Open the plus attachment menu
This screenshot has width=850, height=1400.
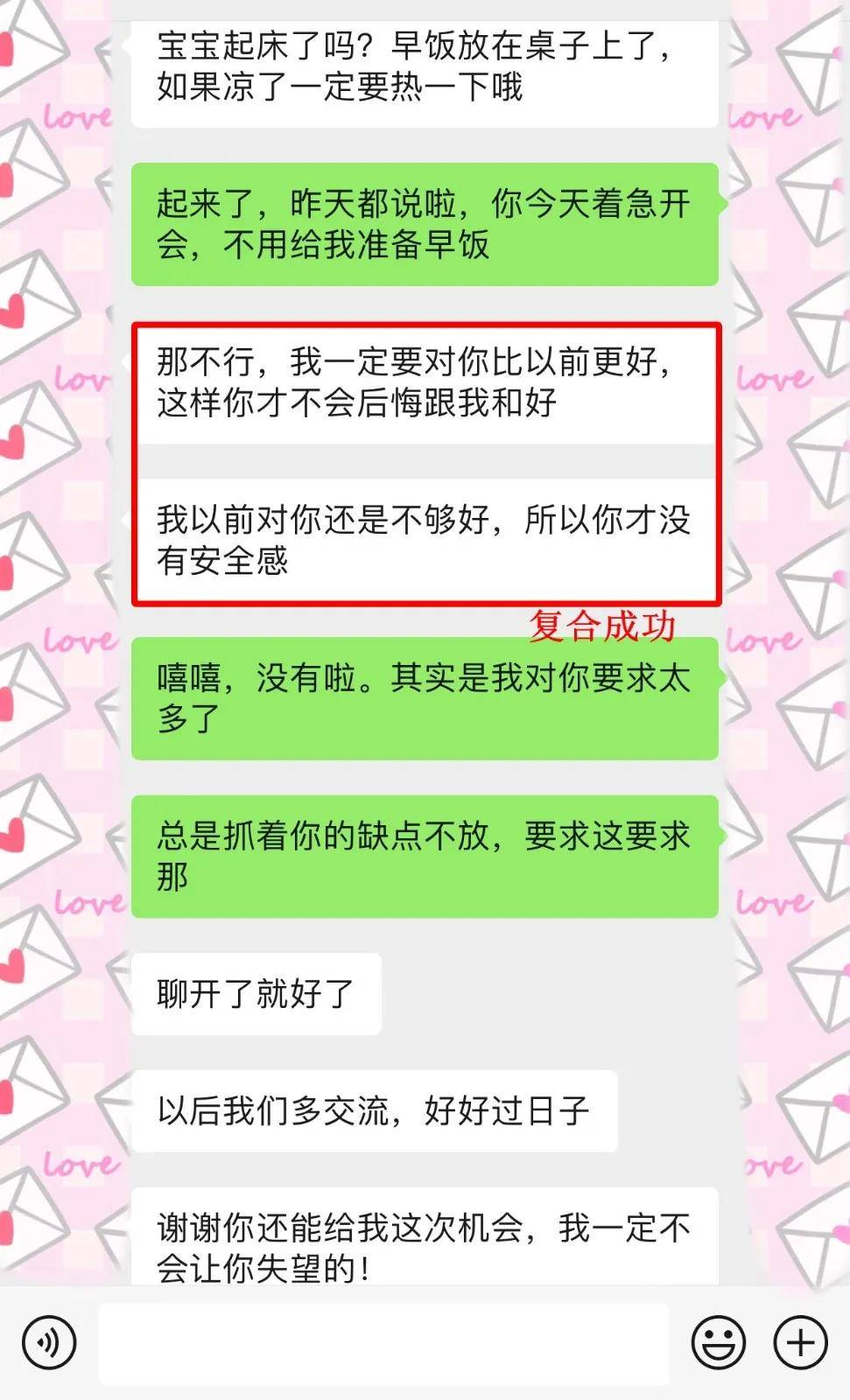[800, 1342]
